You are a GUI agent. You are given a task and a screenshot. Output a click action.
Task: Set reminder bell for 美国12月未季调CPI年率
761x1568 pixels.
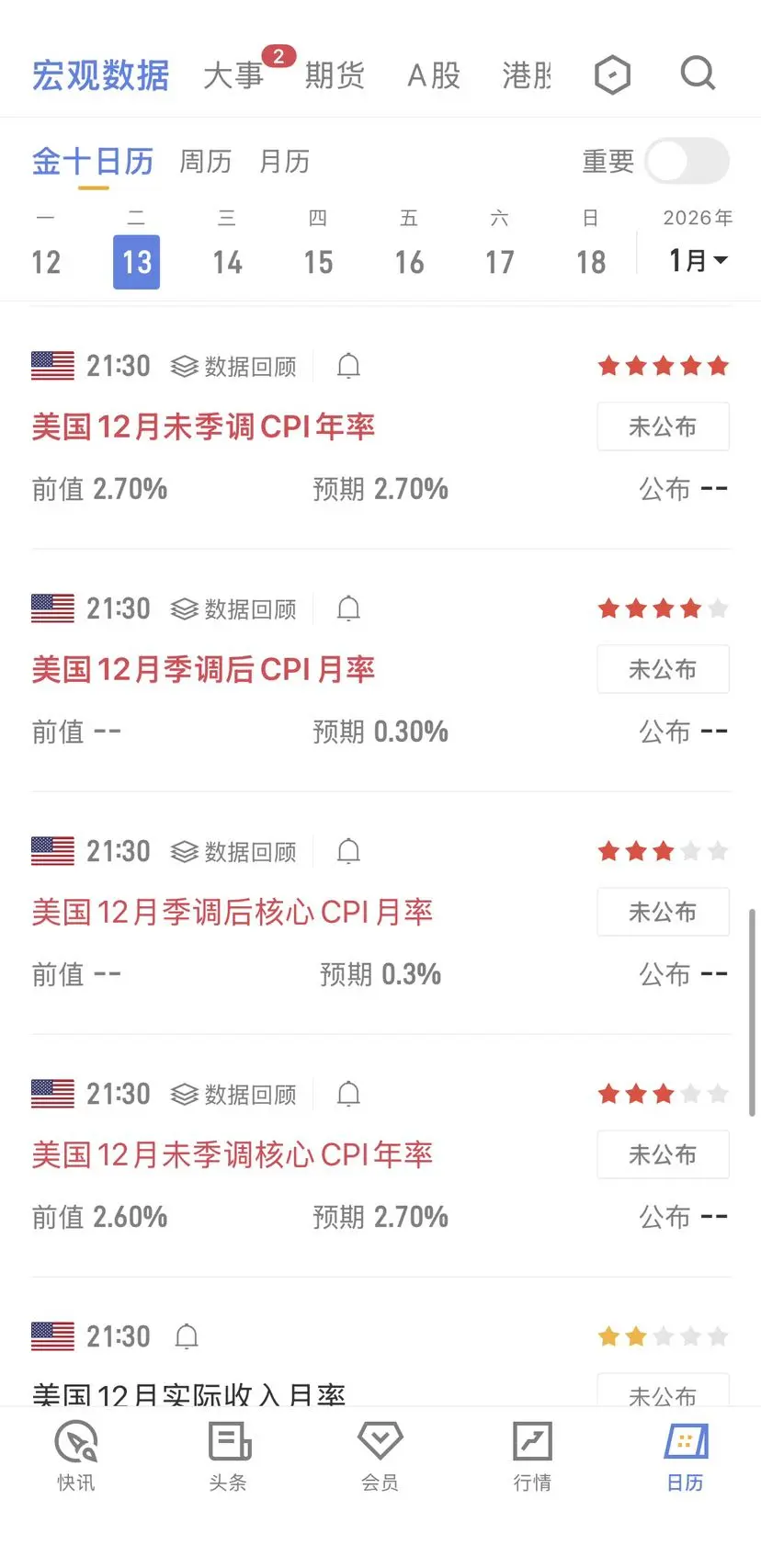point(348,367)
